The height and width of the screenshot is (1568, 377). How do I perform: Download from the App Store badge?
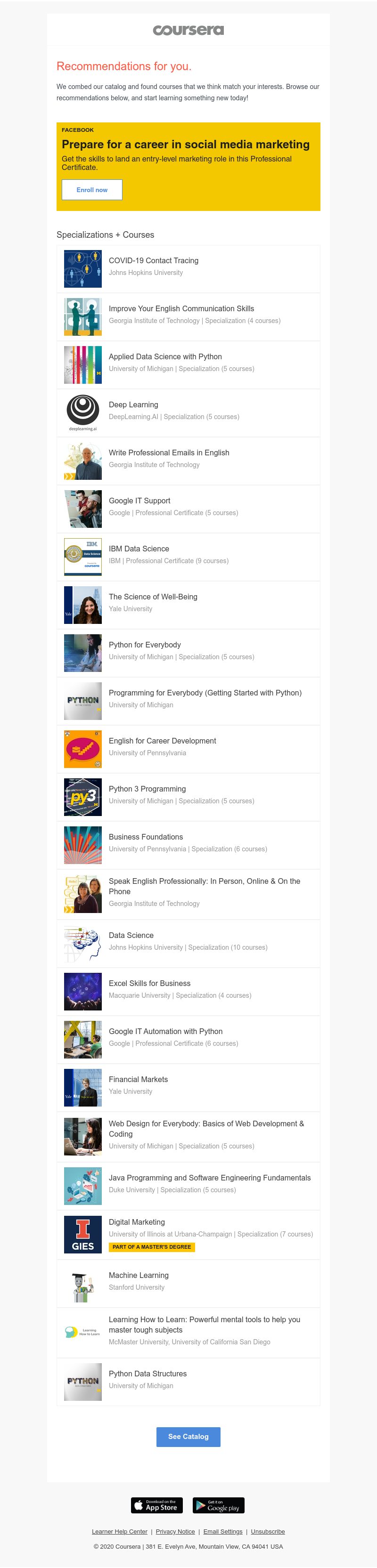click(x=156, y=1505)
